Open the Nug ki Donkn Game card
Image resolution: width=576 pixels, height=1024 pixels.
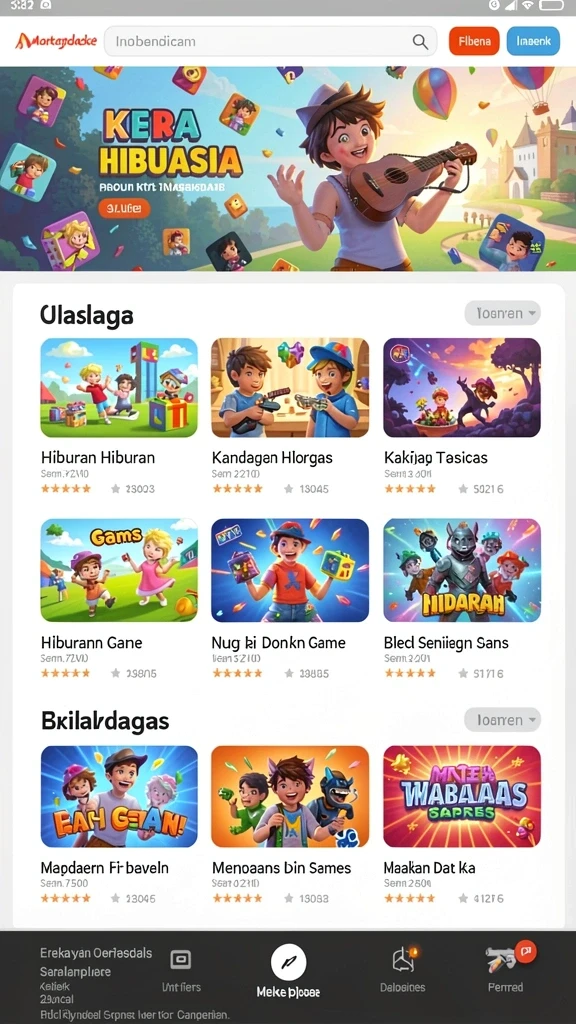pyautogui.click(x=290, y=599)
